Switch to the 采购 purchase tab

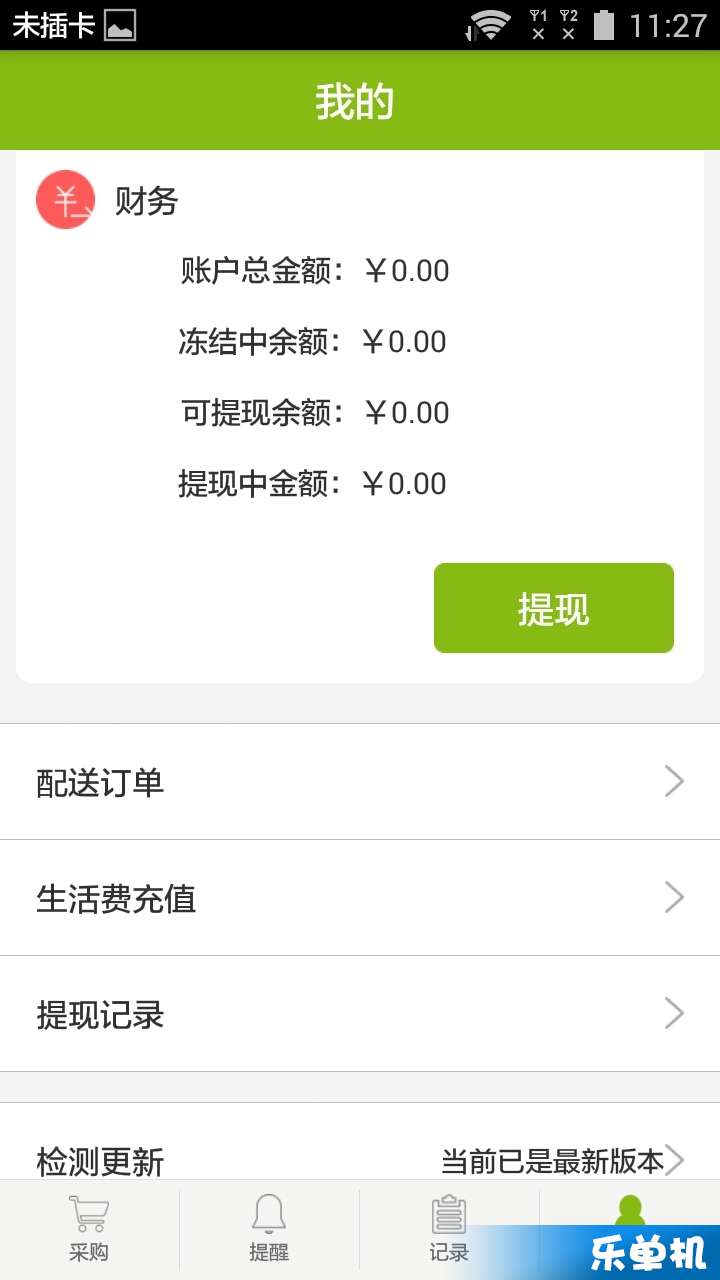(89, 1230)
